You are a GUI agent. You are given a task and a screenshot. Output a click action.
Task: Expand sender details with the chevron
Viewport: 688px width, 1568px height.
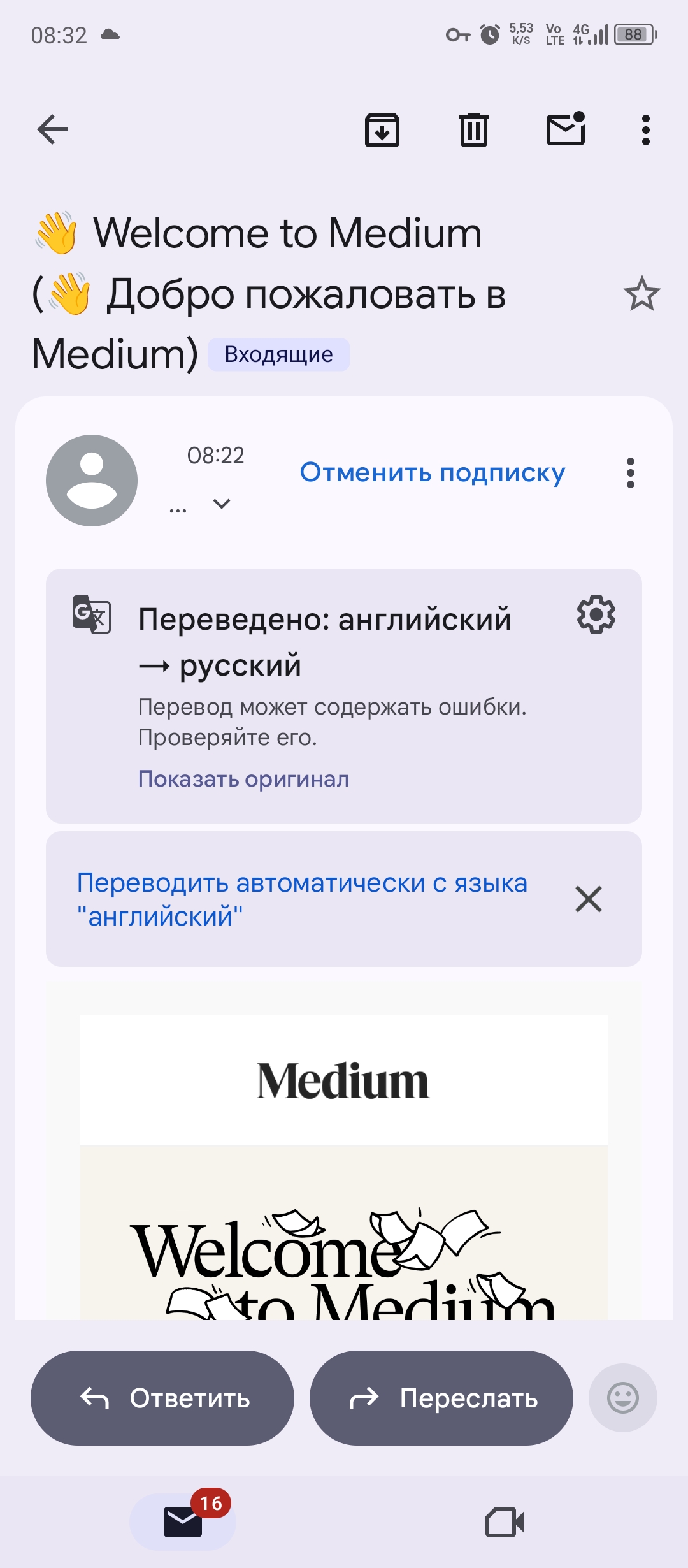coord(221,504)
